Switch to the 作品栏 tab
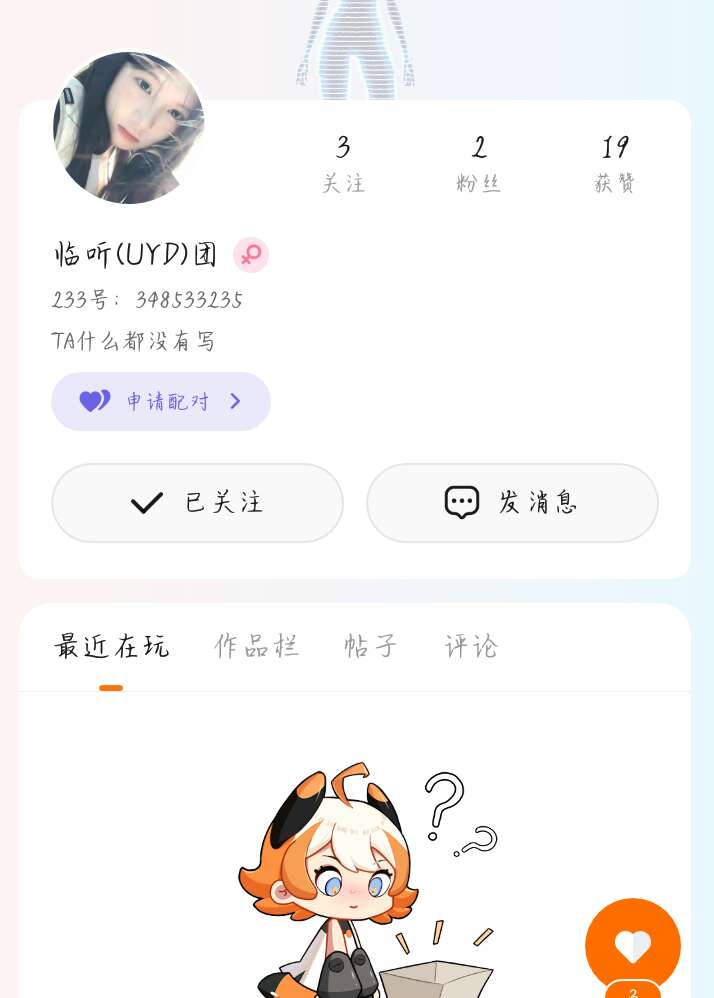 (x=257, y=647)
